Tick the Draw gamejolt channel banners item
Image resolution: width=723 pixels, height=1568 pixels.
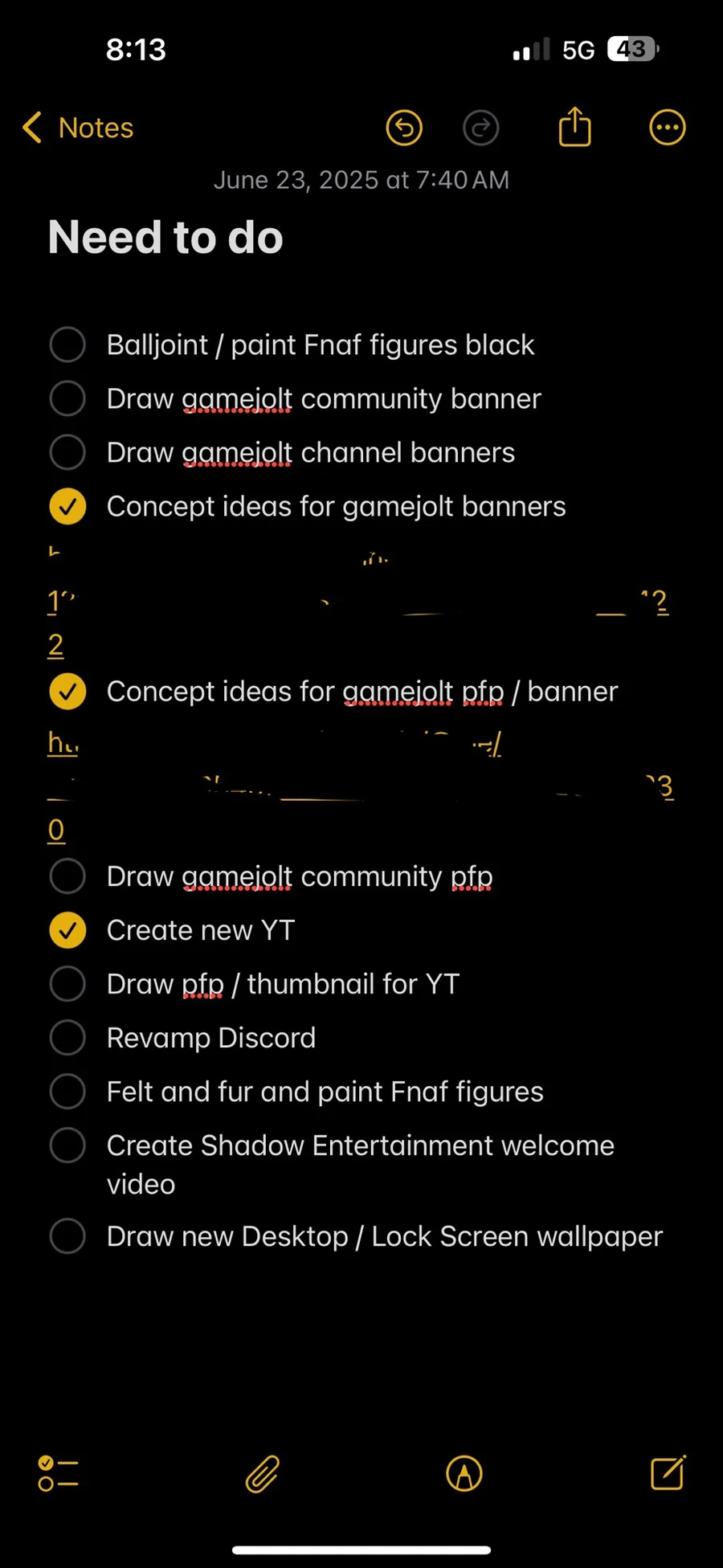click(x=67, y=452)
